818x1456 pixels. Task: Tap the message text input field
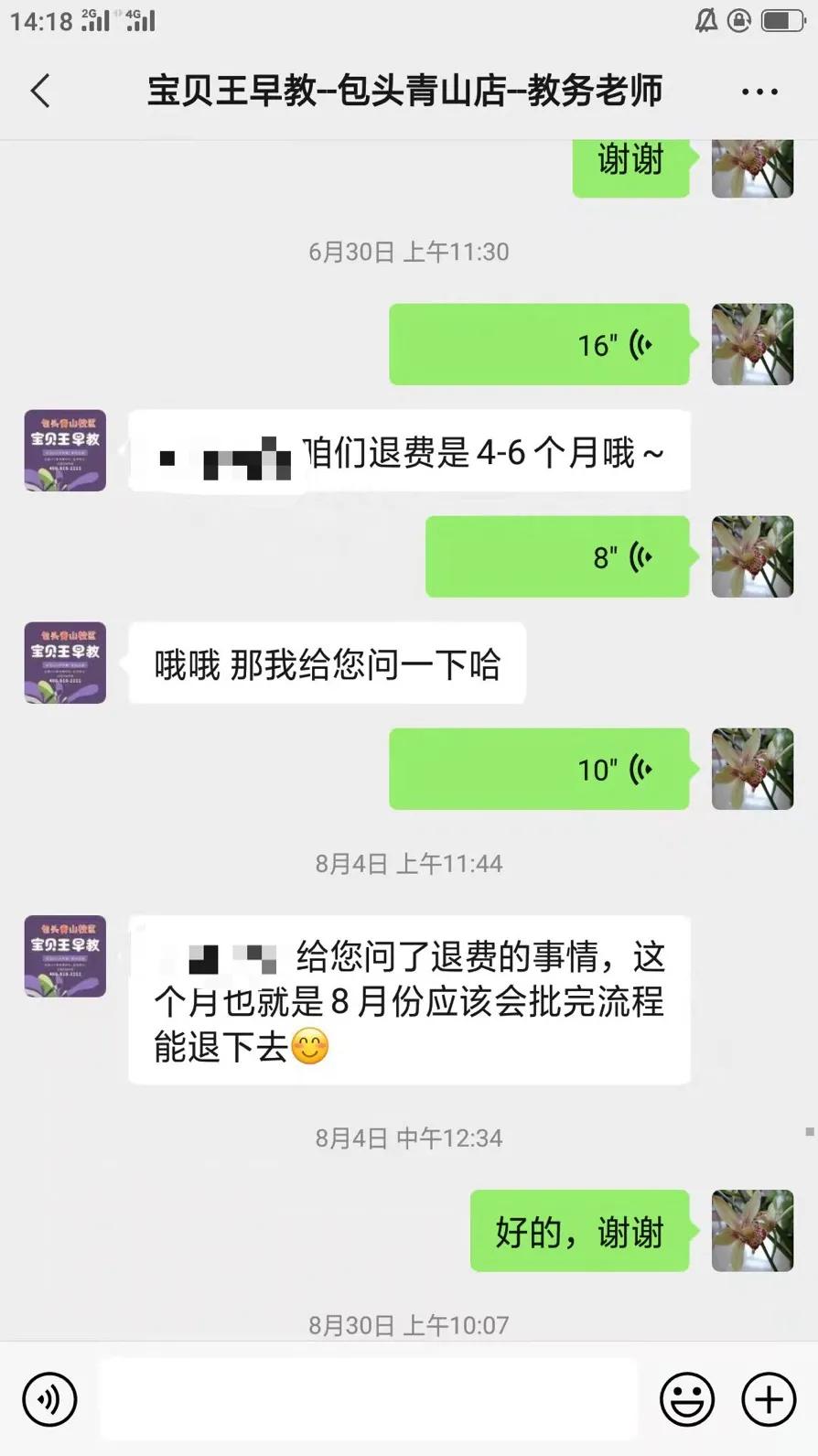(366, 1399)
